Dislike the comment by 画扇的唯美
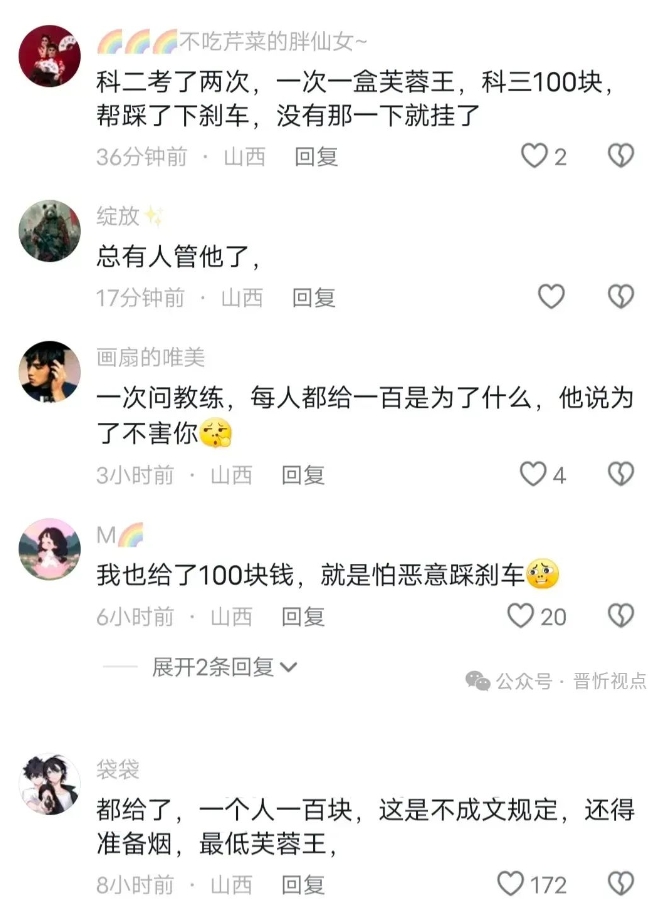Screen dimensions: 659x899 pyautogui.click(x=621, y=475)
